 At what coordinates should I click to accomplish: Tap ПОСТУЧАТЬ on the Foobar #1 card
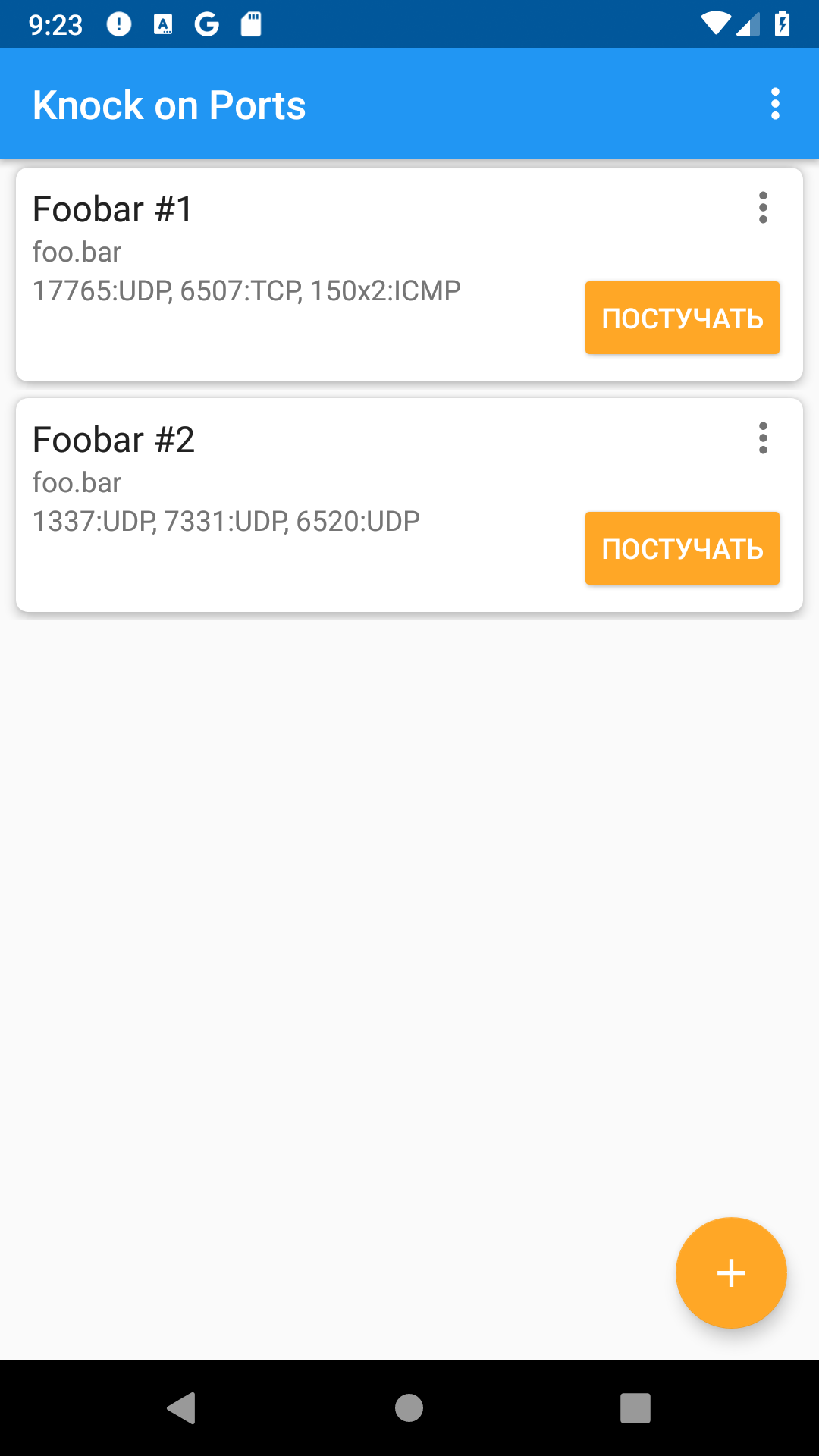coord(682,318)
